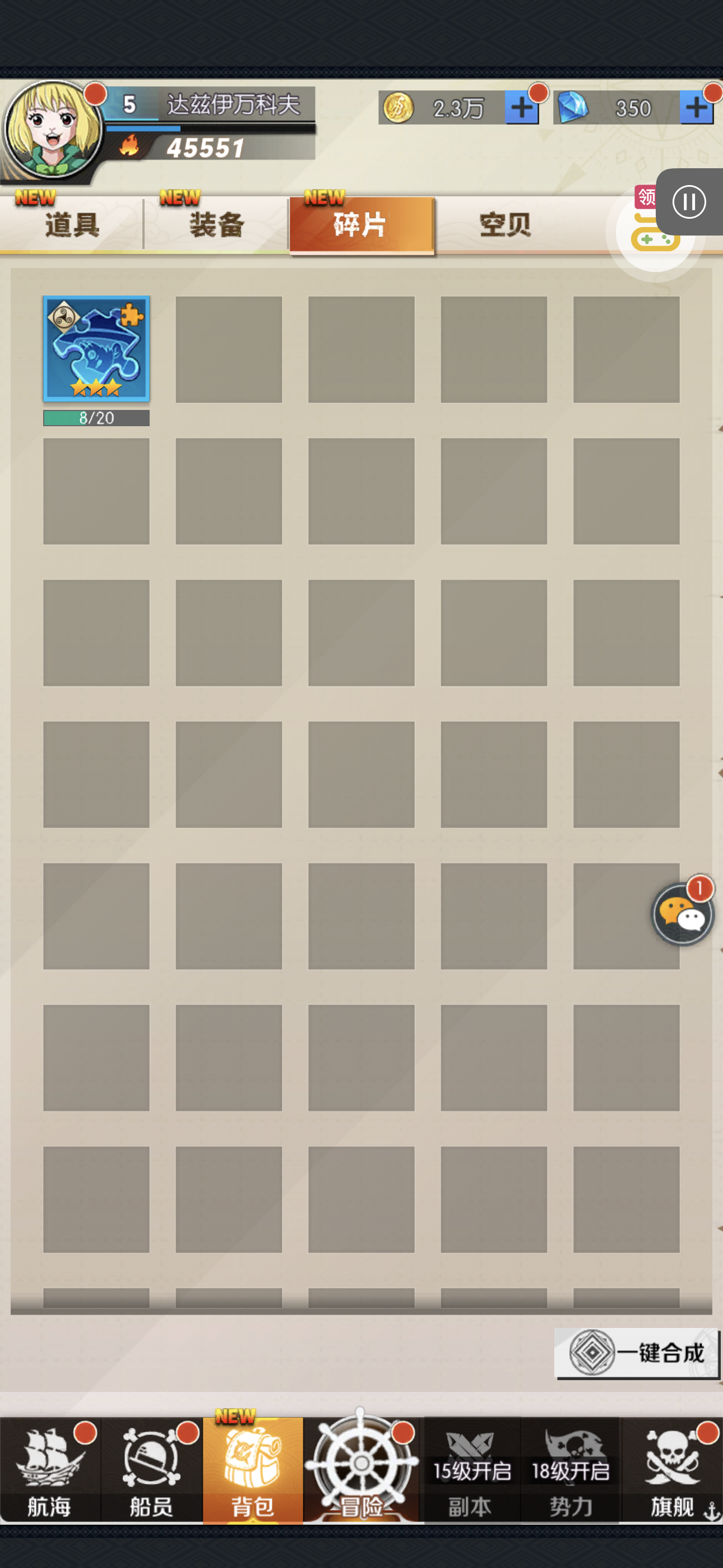The width and height of the screenshot is (723, 1568).
Task: Add more blue diamonds
Action: 696,108
